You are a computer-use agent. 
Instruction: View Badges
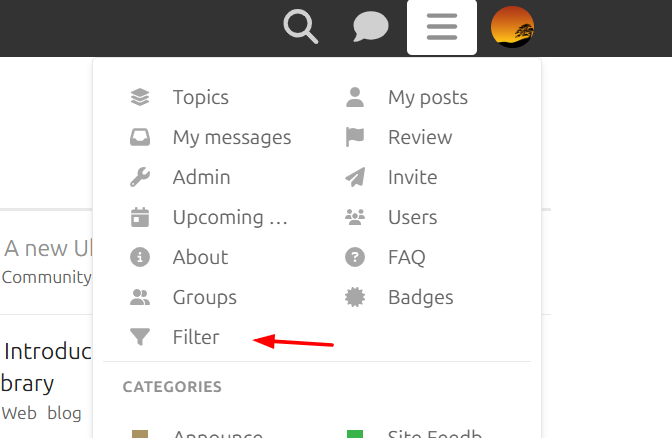(420, 297)
